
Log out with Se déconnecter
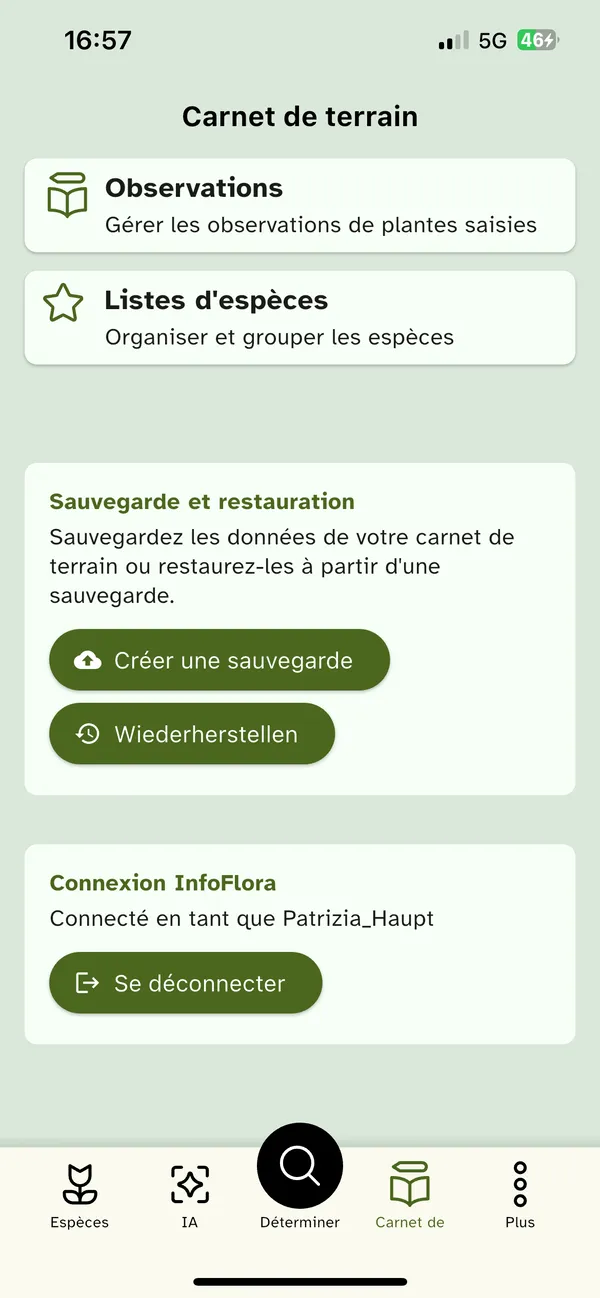point(186,983)
